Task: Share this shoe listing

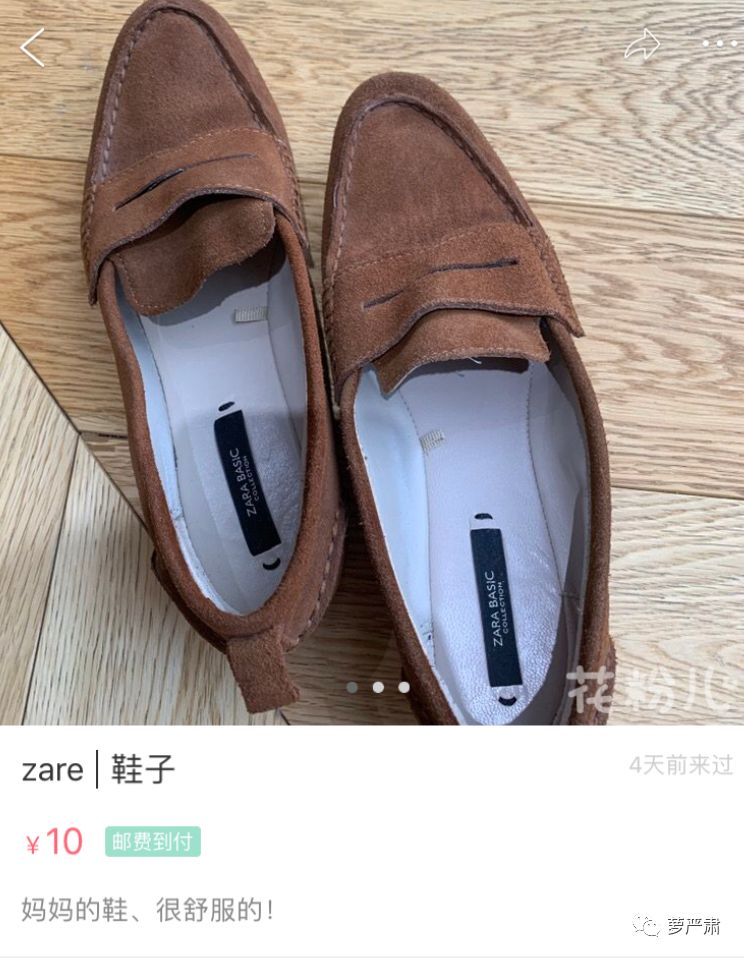Action: click(x=643, y=44)
